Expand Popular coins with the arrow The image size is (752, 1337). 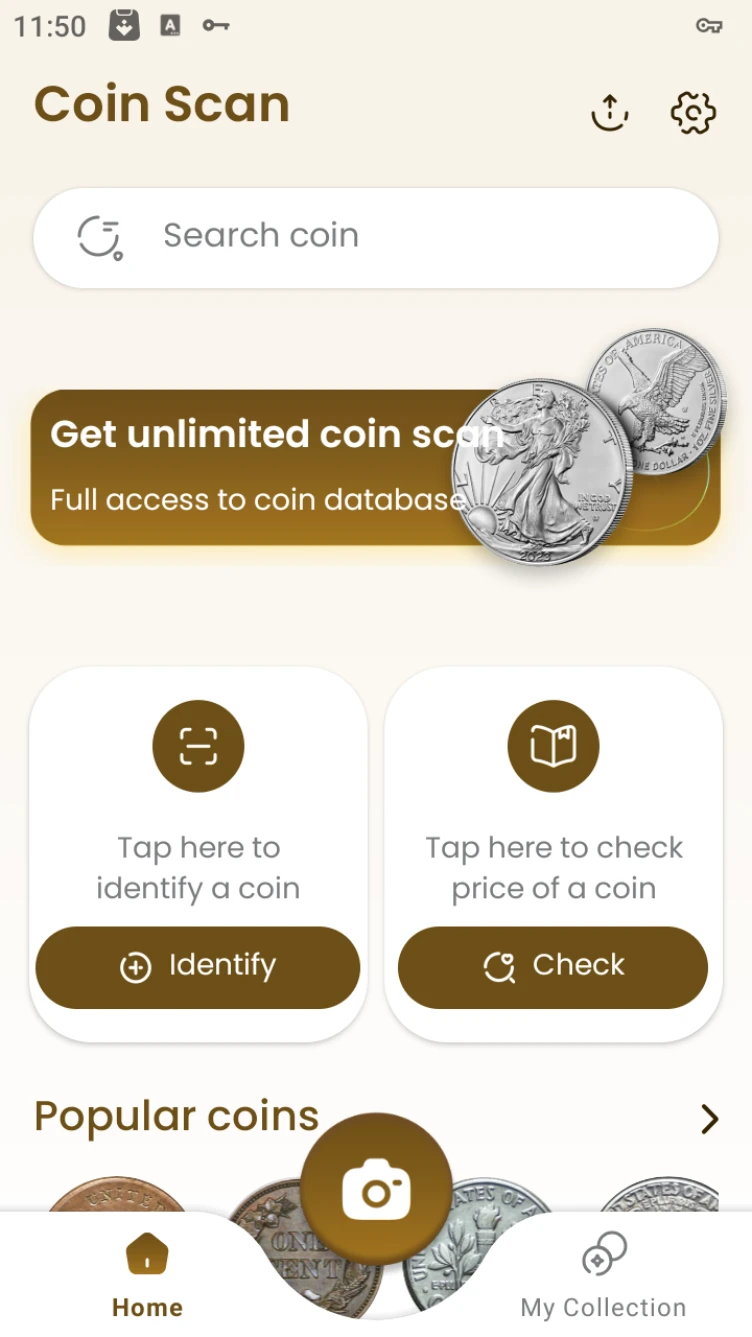[710, 1119]
